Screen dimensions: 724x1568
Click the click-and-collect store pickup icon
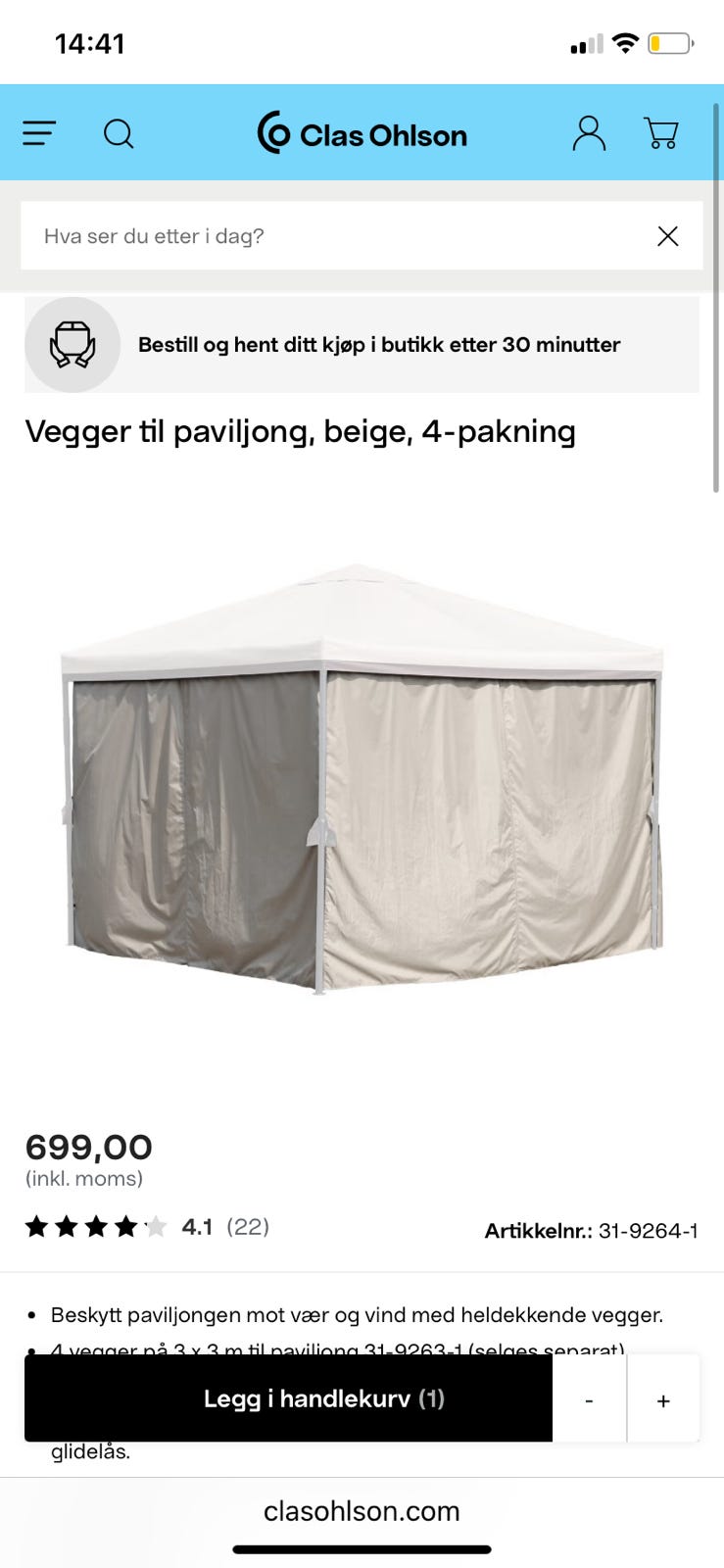(72, 344)
